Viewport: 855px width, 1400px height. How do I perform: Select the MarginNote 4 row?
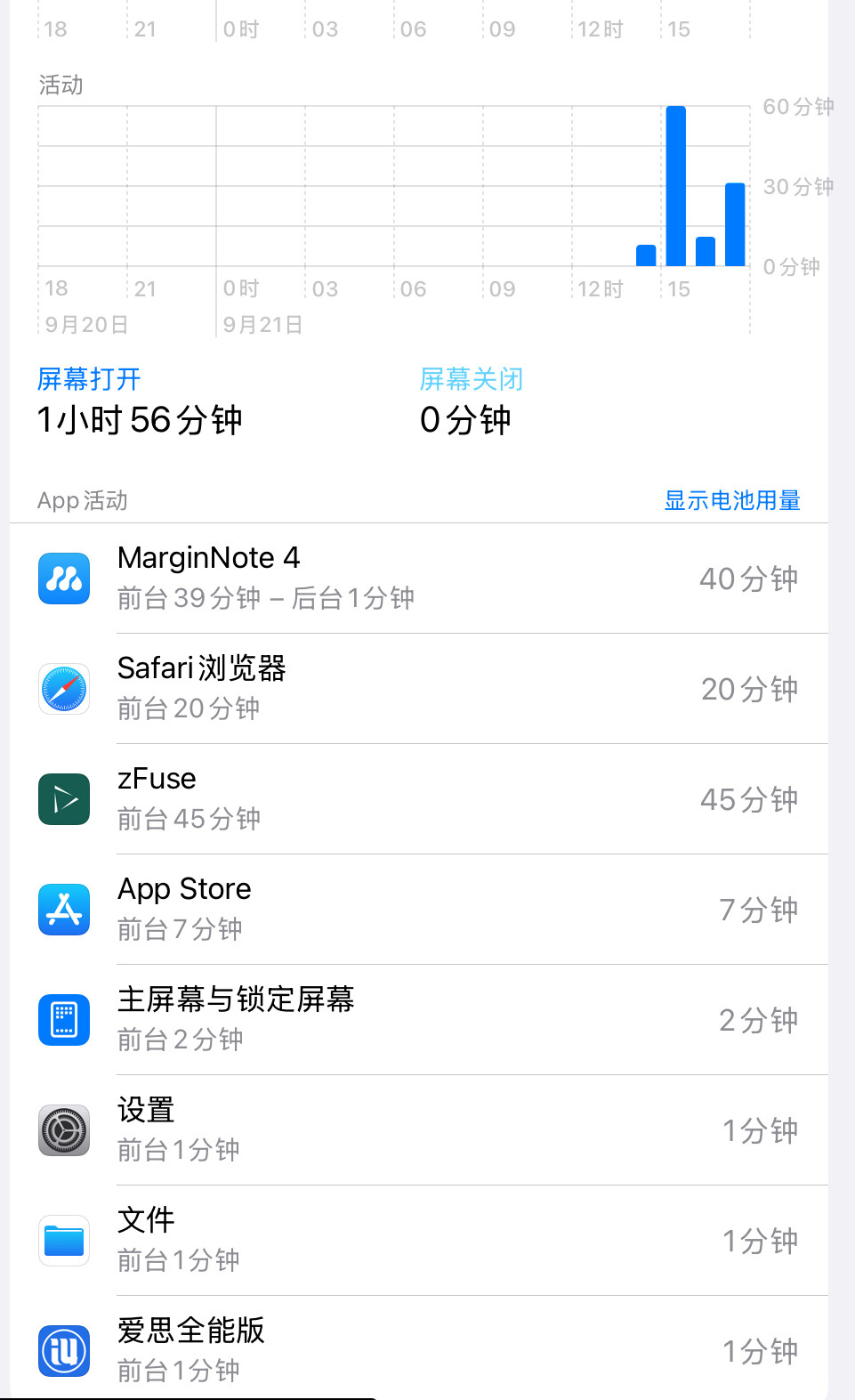tap(418, 579)
